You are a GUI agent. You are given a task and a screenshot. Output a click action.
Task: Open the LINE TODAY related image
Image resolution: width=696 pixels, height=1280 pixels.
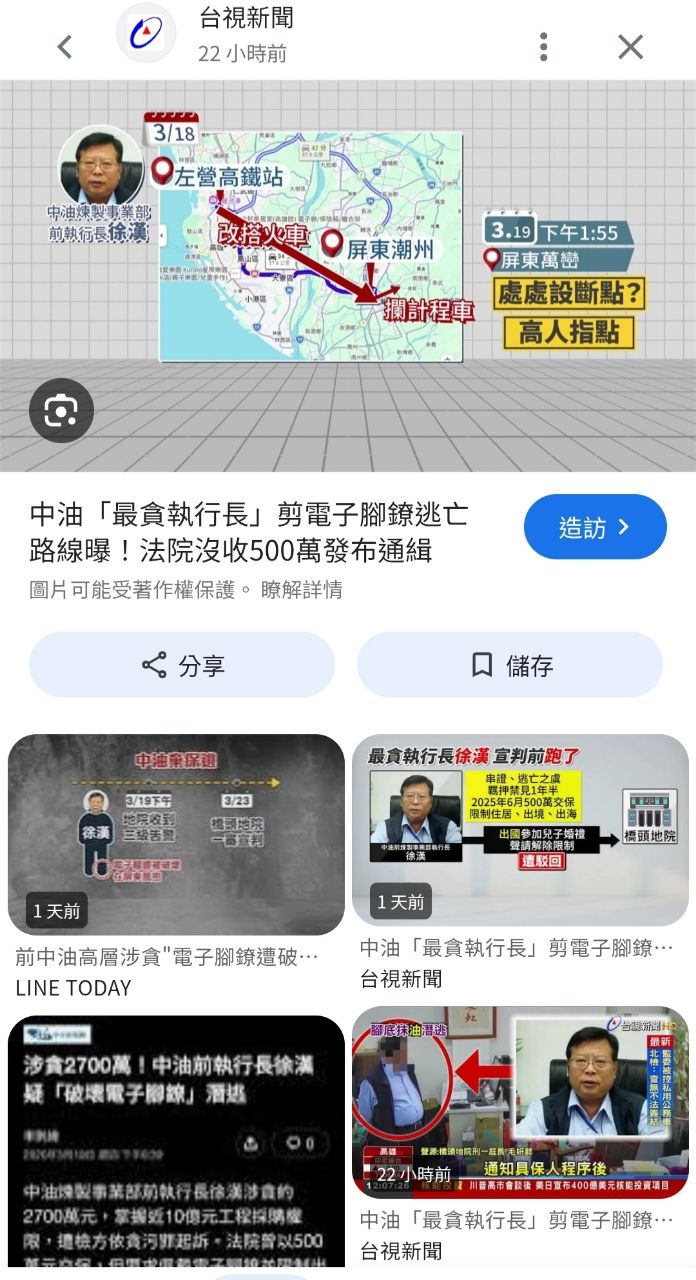[176, 834]
